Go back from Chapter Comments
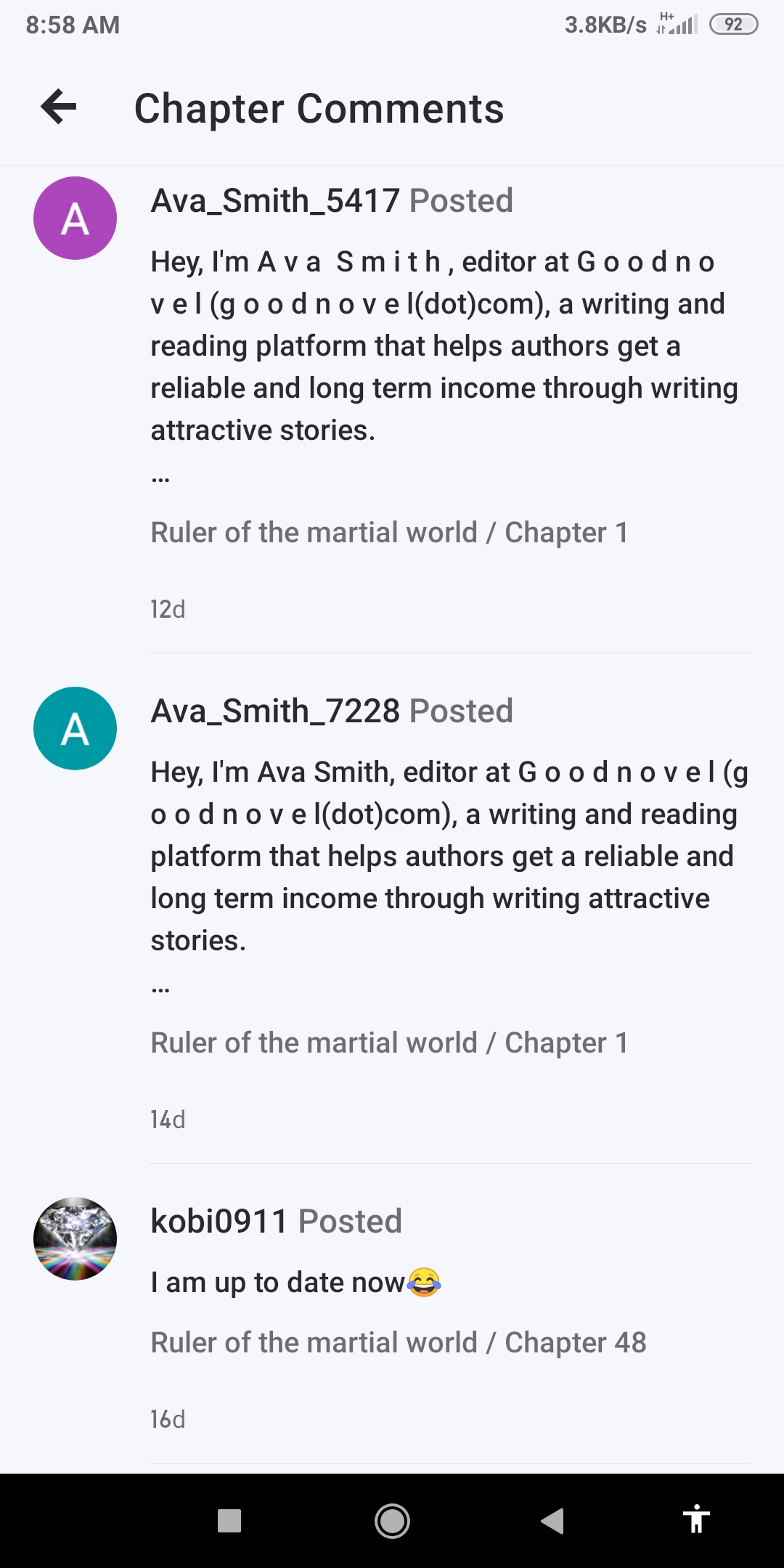 [x=59, y=107]
